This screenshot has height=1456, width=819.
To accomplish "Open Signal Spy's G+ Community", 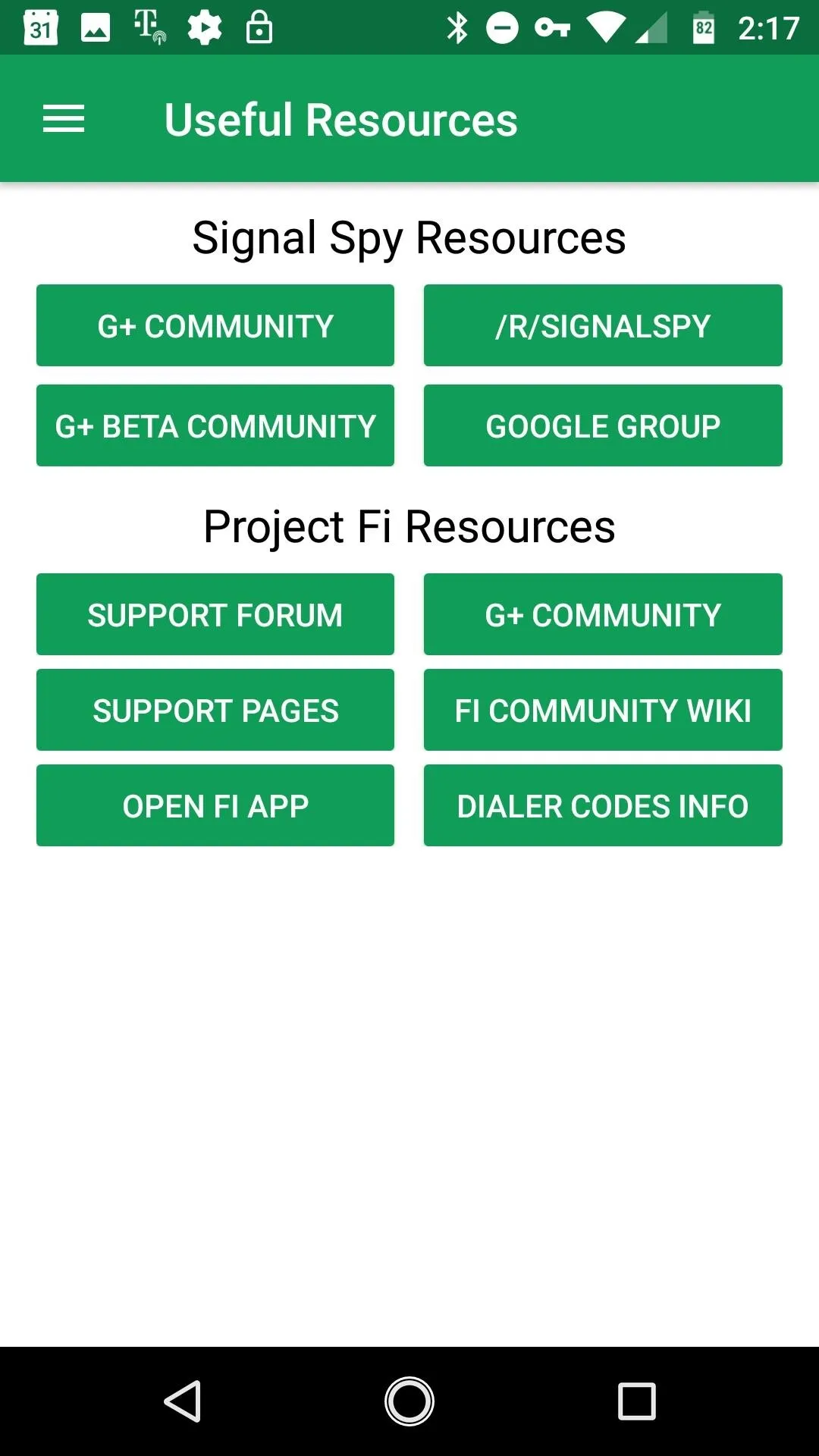I will click(215, 325).
